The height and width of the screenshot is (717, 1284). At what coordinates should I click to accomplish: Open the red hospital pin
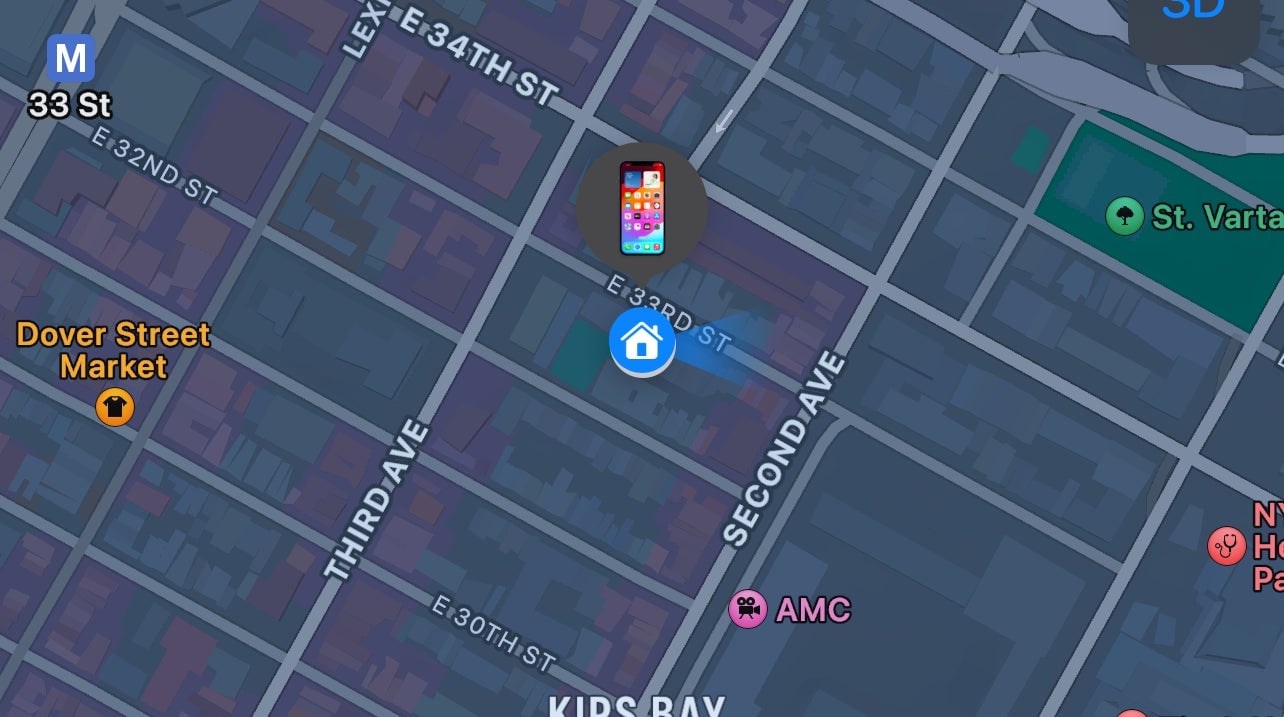(x=1227, y=546)
